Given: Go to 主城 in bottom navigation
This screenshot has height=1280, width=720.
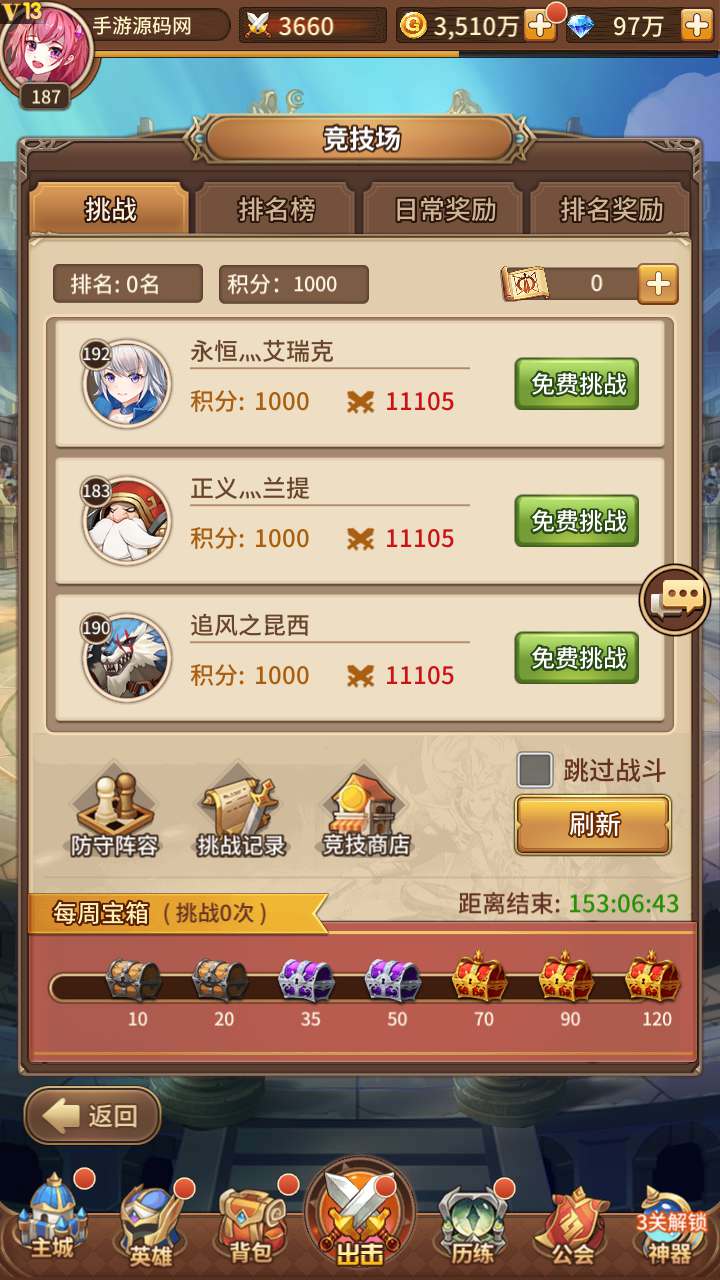Looking at the screenshot, I should click(53, 1222).
